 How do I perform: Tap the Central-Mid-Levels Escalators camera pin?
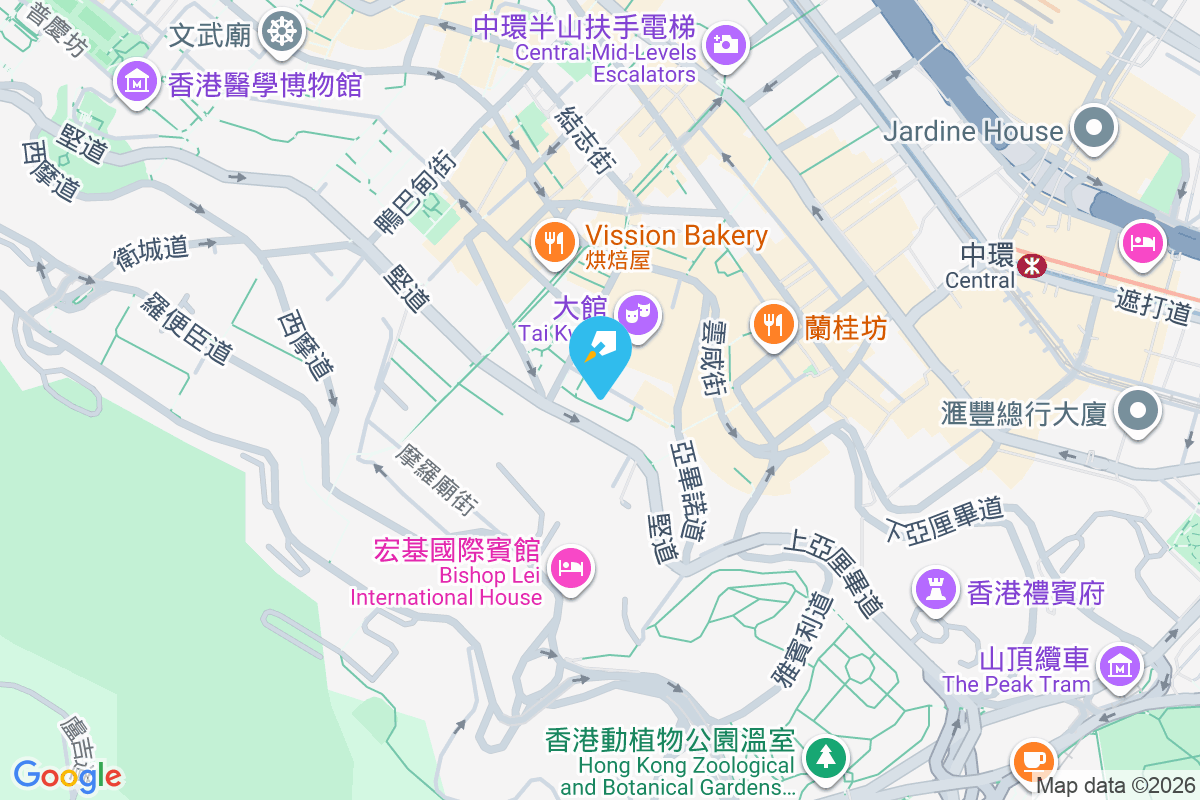pos(724,45)
